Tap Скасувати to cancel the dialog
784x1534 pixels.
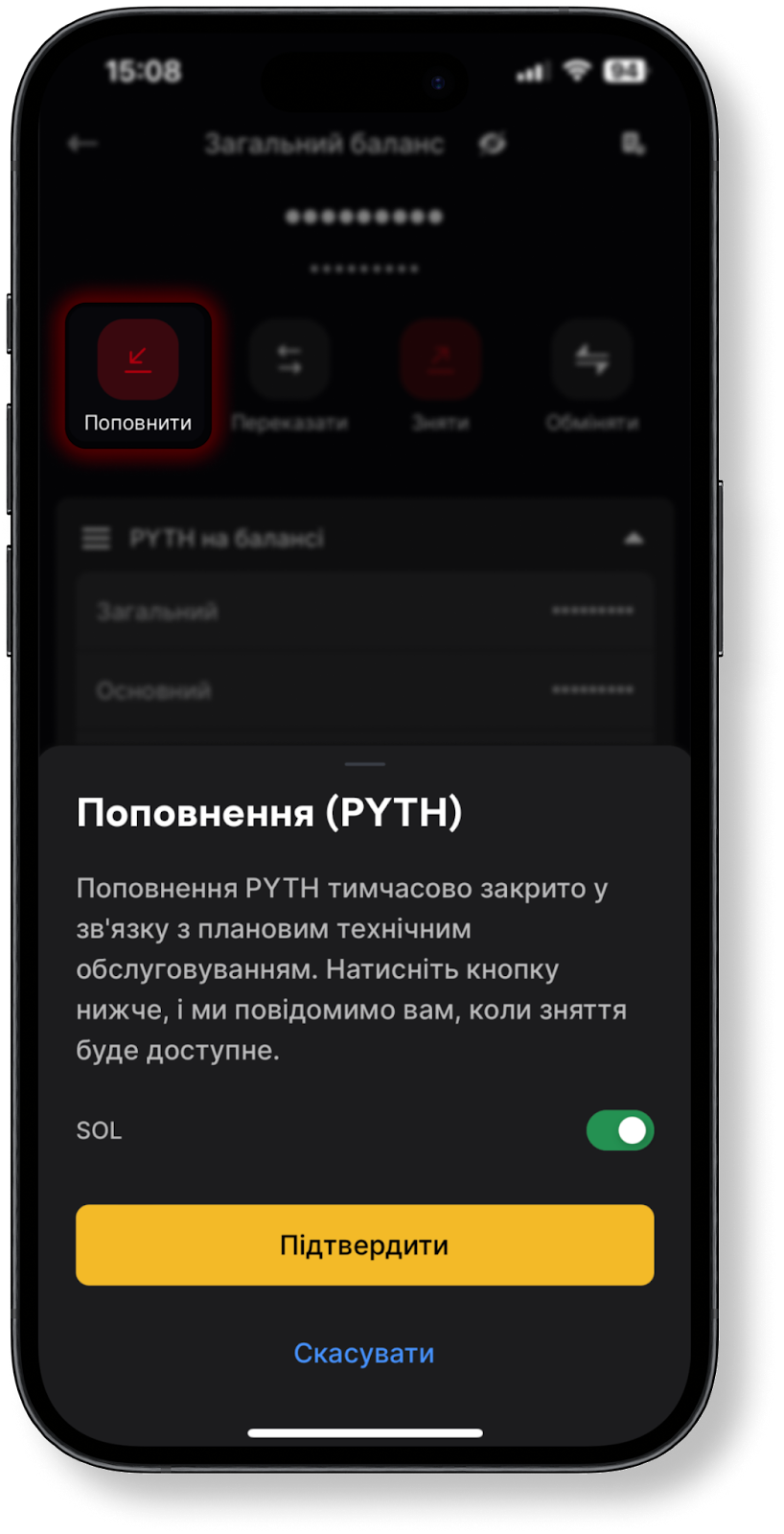coord(364,1353)
